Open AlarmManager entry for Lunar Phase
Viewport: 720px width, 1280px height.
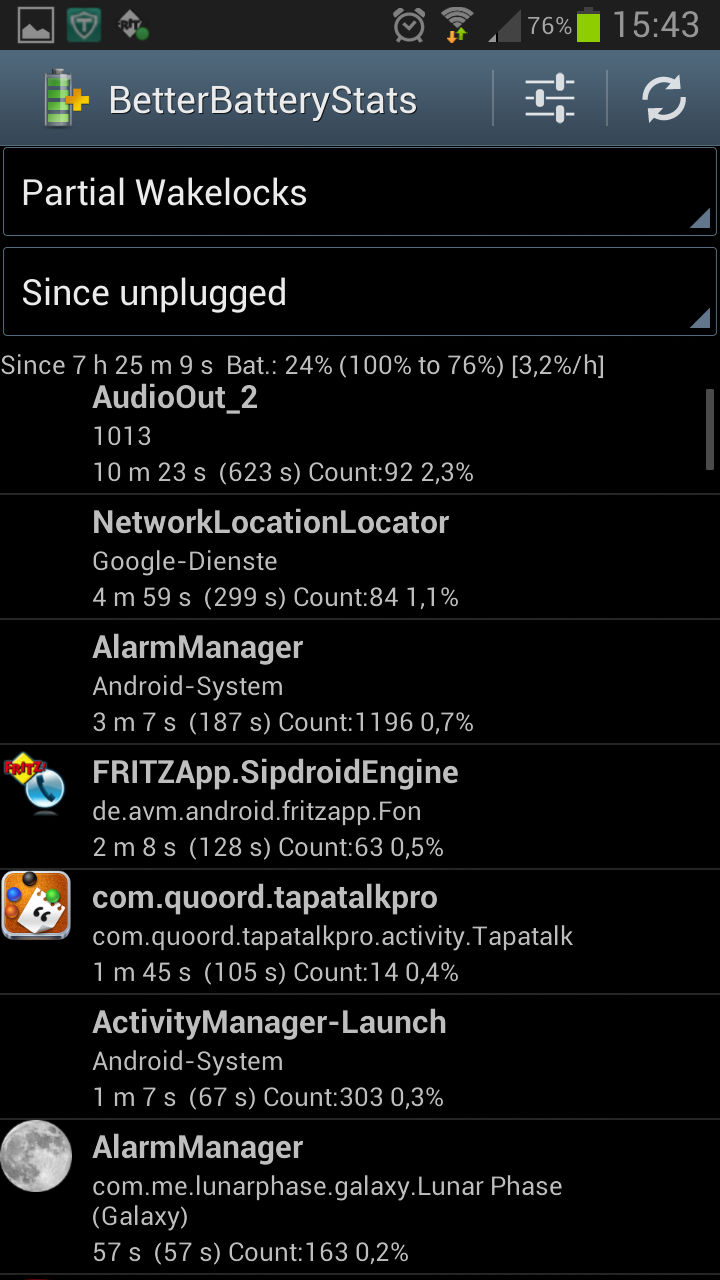tap(360, 1197)
